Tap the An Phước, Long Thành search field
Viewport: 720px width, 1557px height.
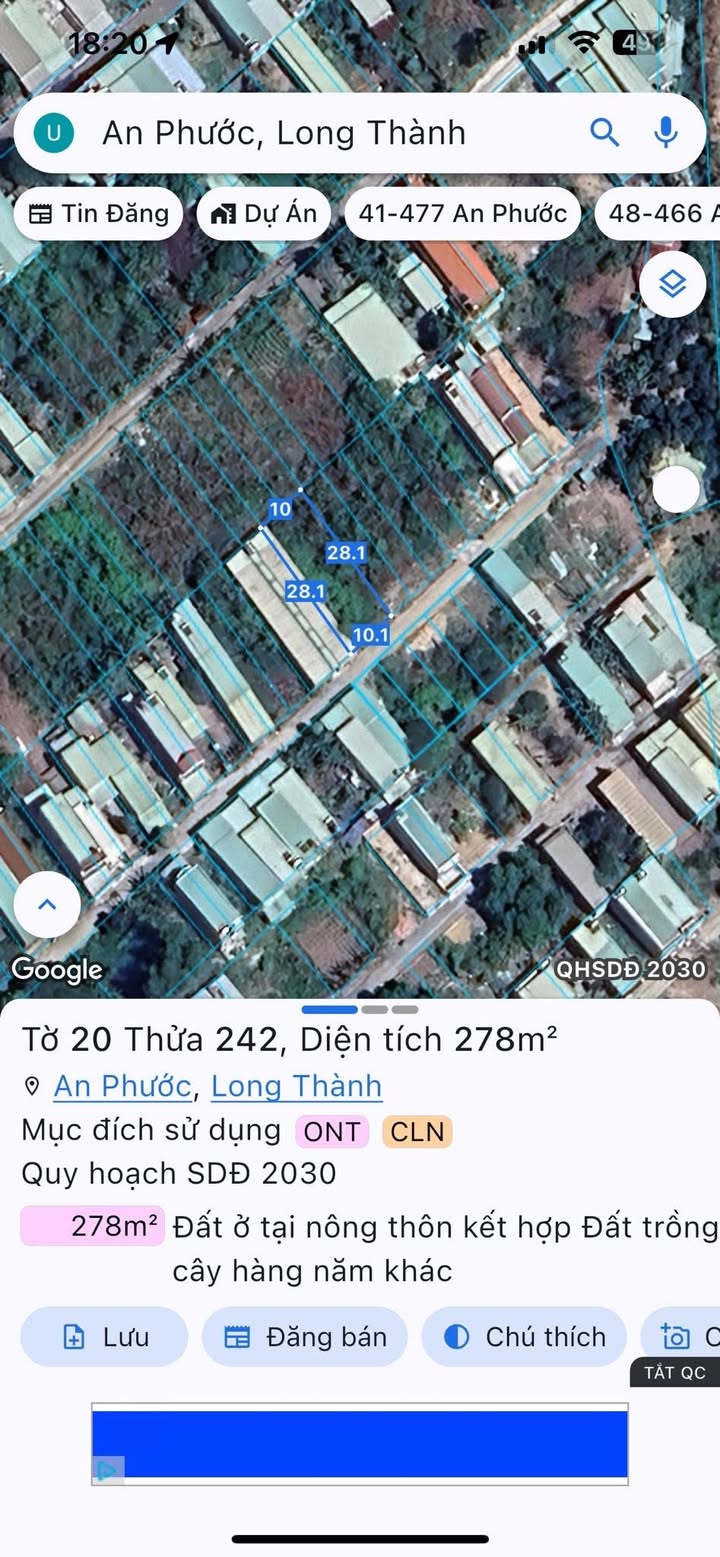300,133
